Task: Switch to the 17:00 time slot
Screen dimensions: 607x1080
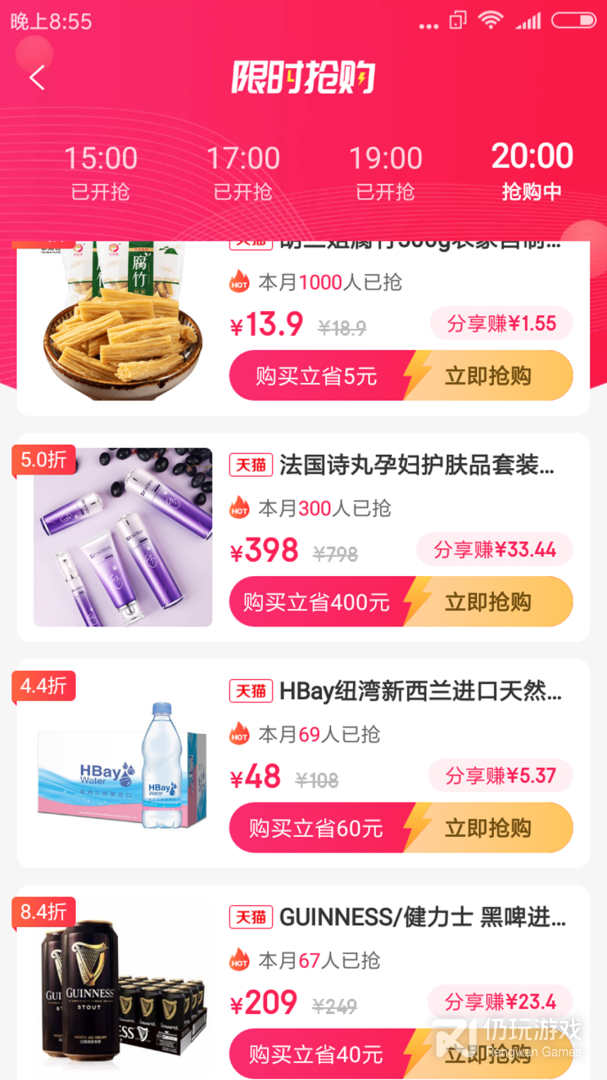Action: [243, 172]
